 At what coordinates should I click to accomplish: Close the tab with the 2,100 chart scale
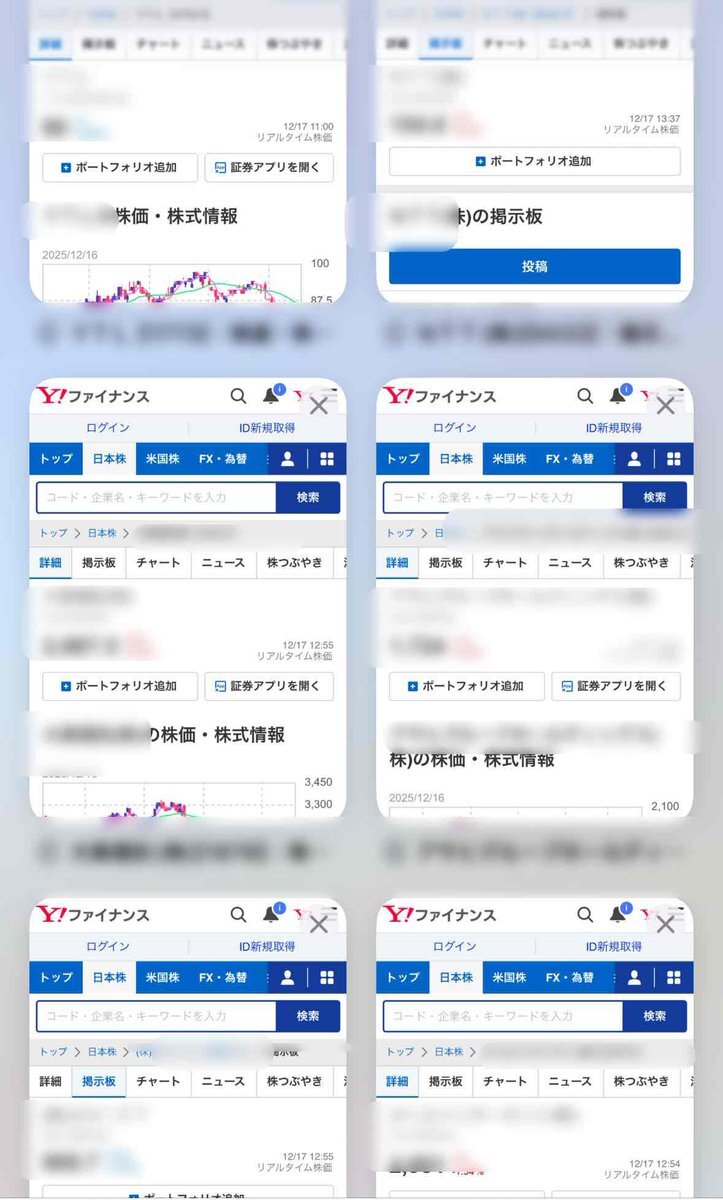(x=665, y=406)
